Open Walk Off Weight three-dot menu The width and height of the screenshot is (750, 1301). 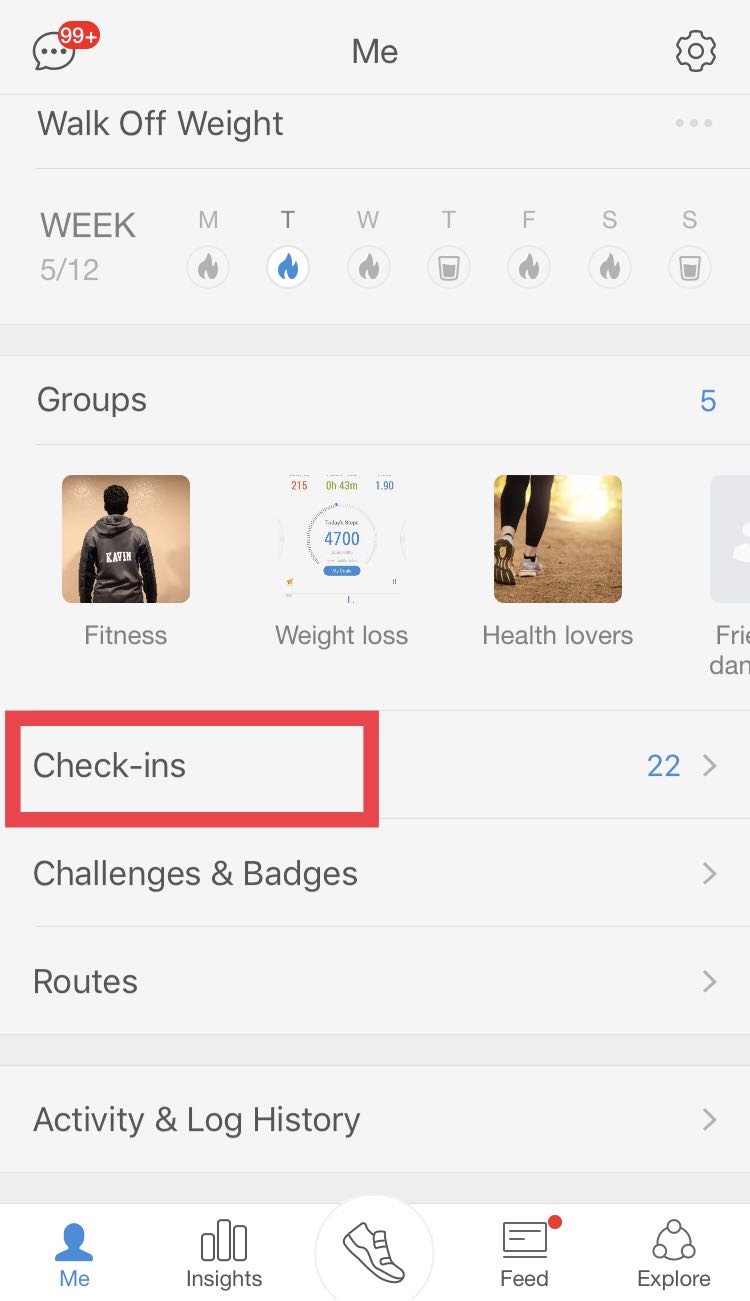click(x=693, y=123)
